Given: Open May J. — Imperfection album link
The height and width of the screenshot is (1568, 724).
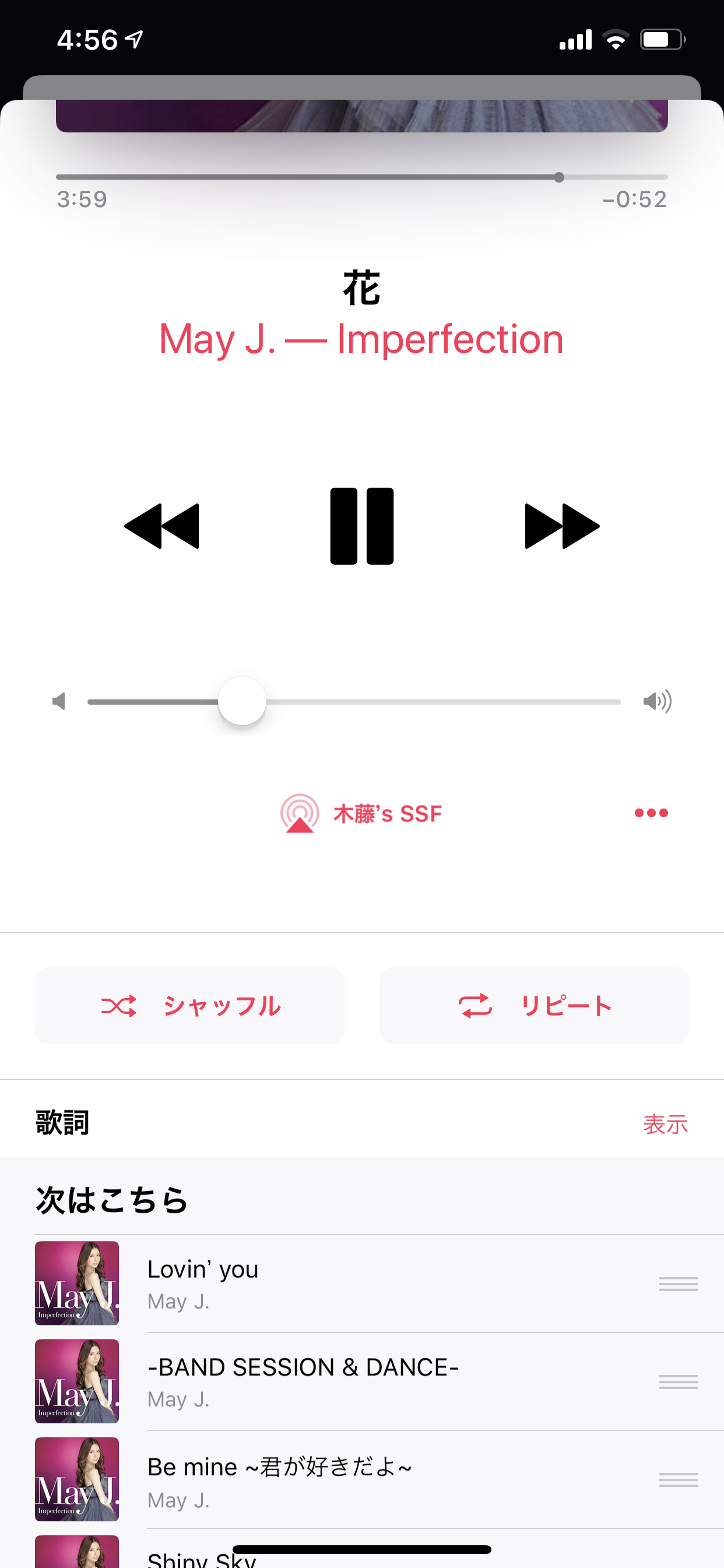Looking at the screenshot, I should tap(361, 339).
